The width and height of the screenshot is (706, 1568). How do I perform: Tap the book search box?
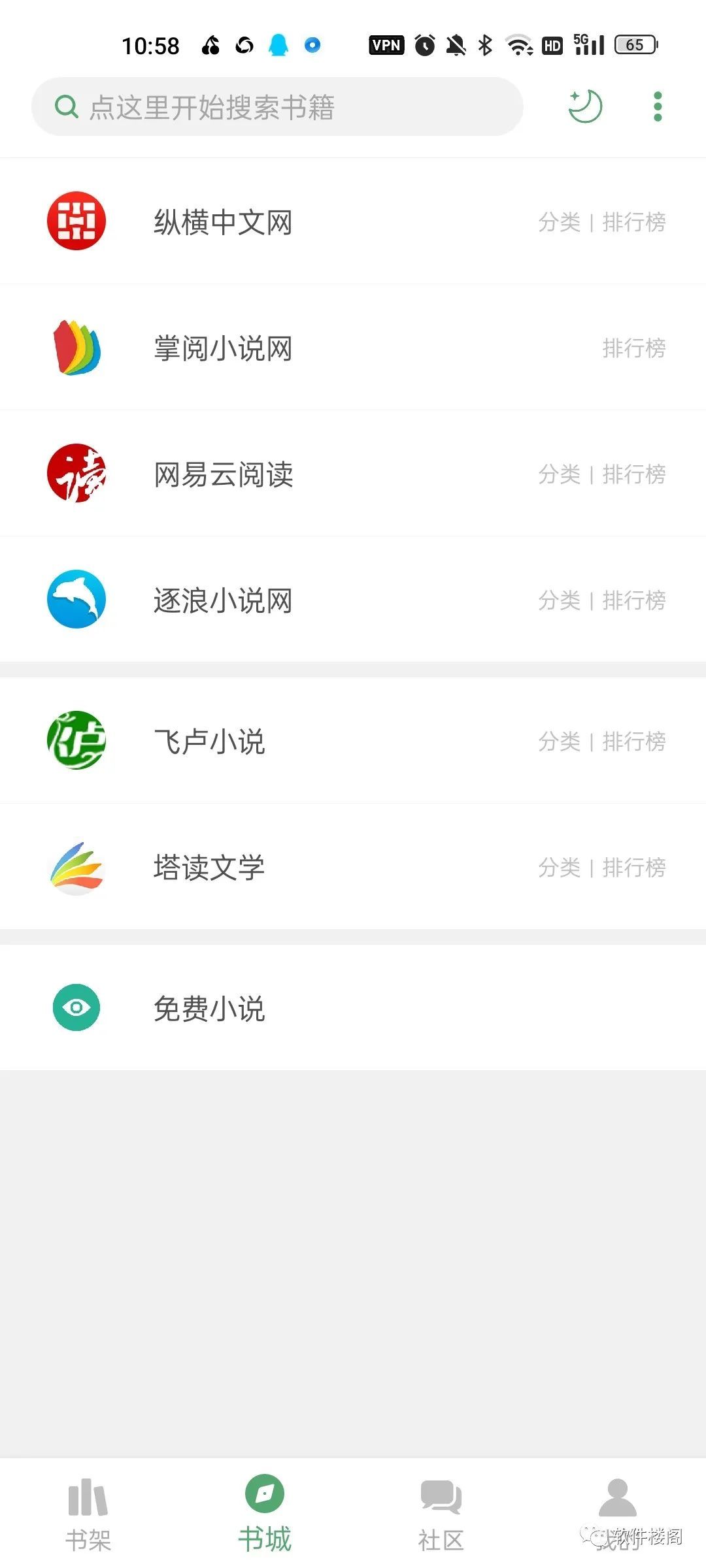[277, 106]
